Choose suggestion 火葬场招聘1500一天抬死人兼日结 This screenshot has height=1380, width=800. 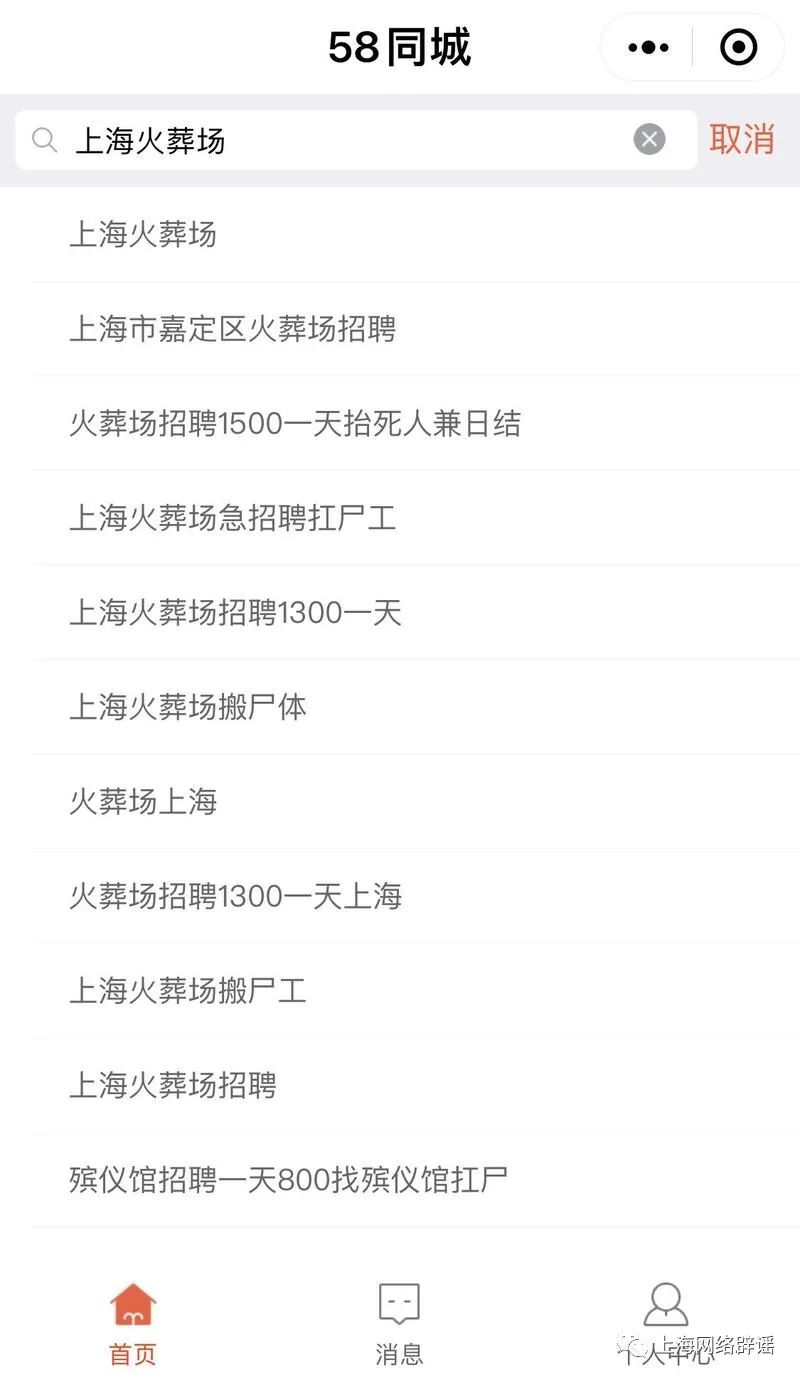[x=295, y=423]
